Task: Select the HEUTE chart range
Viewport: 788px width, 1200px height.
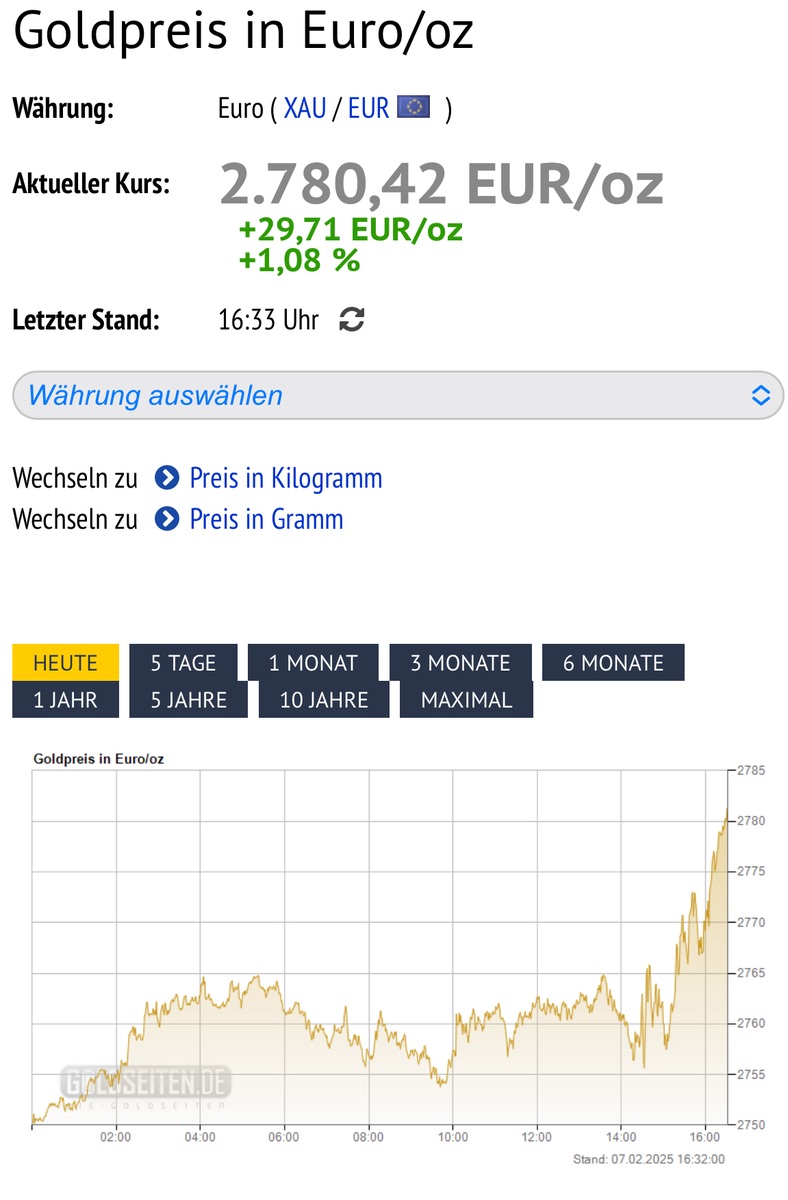Action: (65, 663)
